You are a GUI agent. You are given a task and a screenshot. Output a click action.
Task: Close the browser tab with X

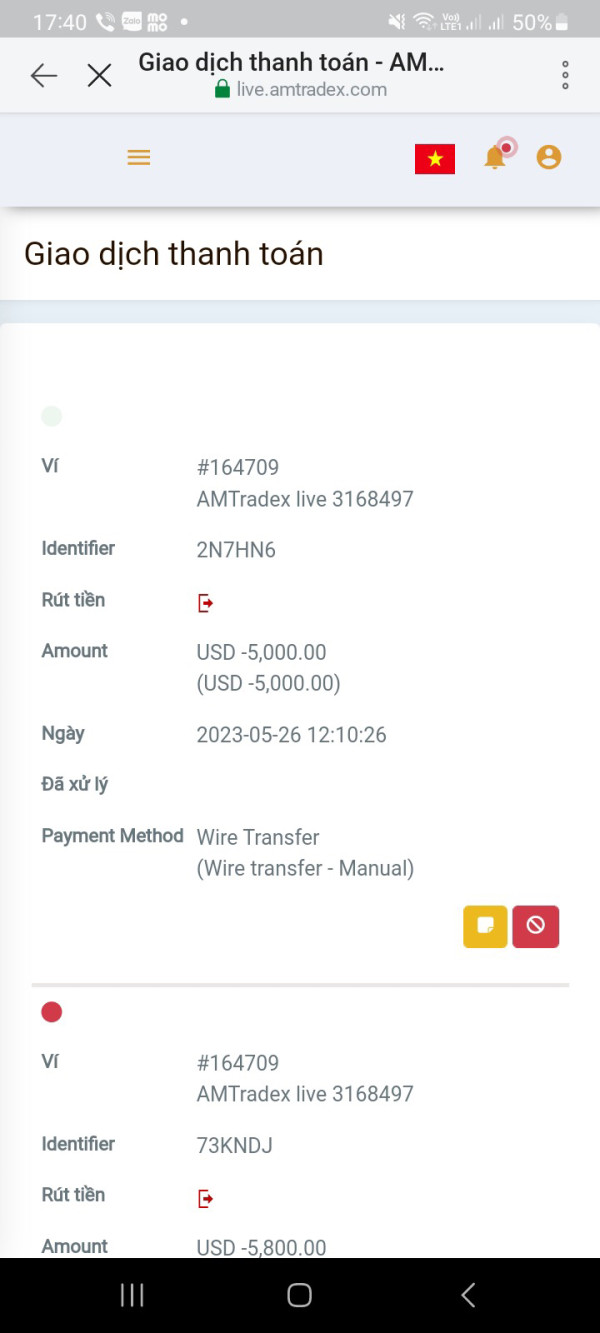99,75
